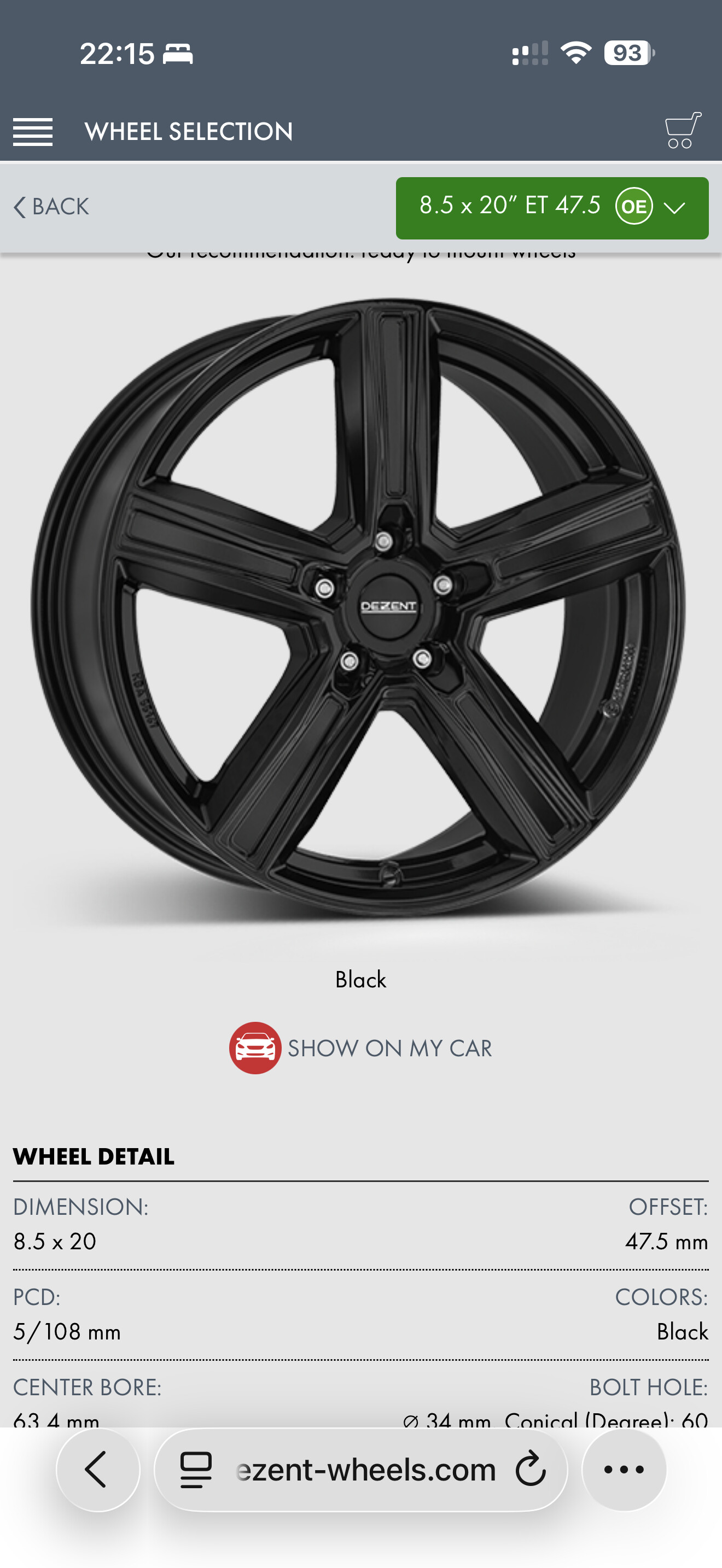
Task: Go back to wheel list
Action: pos(52,207)
